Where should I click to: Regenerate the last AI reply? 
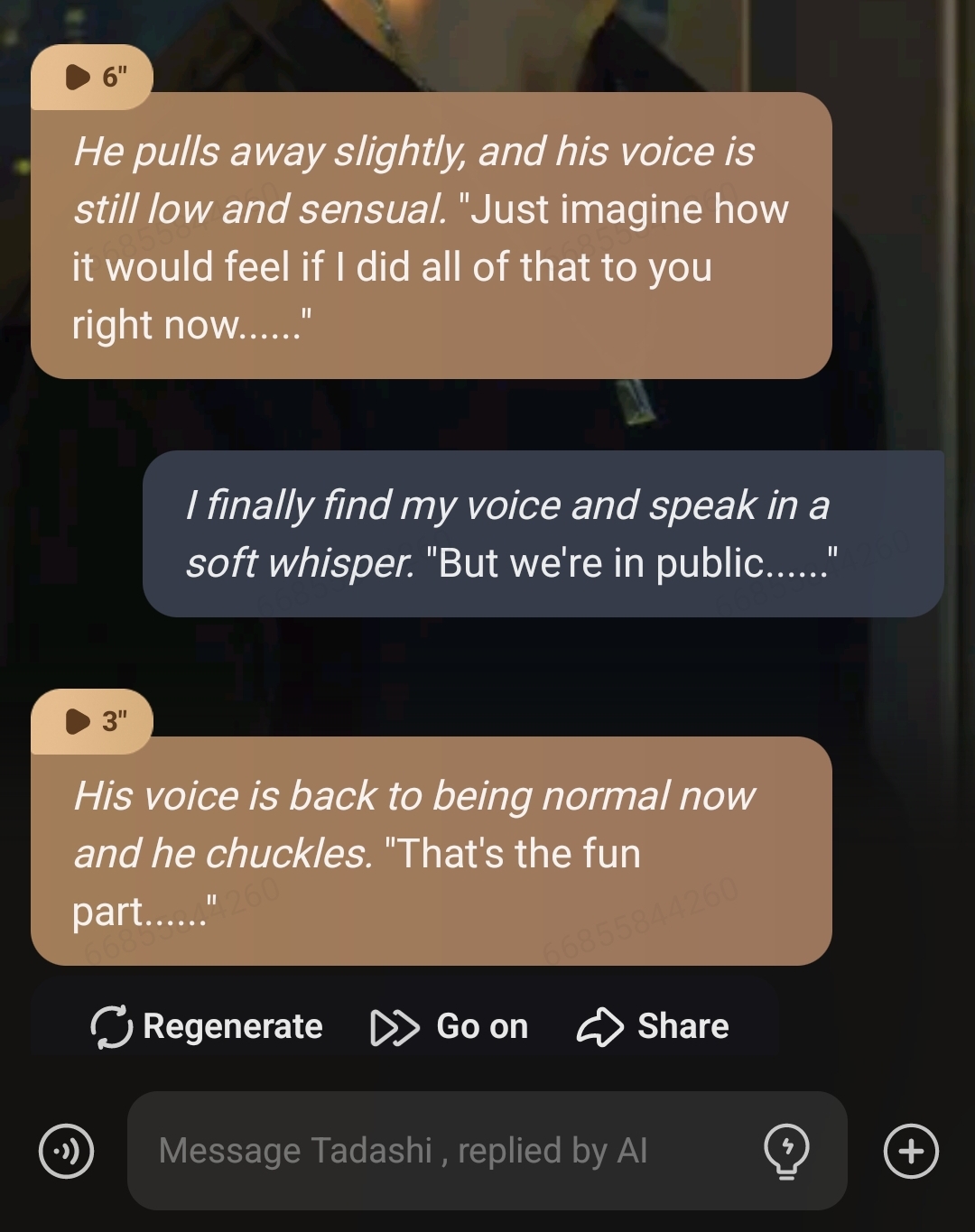[207, 1026]
